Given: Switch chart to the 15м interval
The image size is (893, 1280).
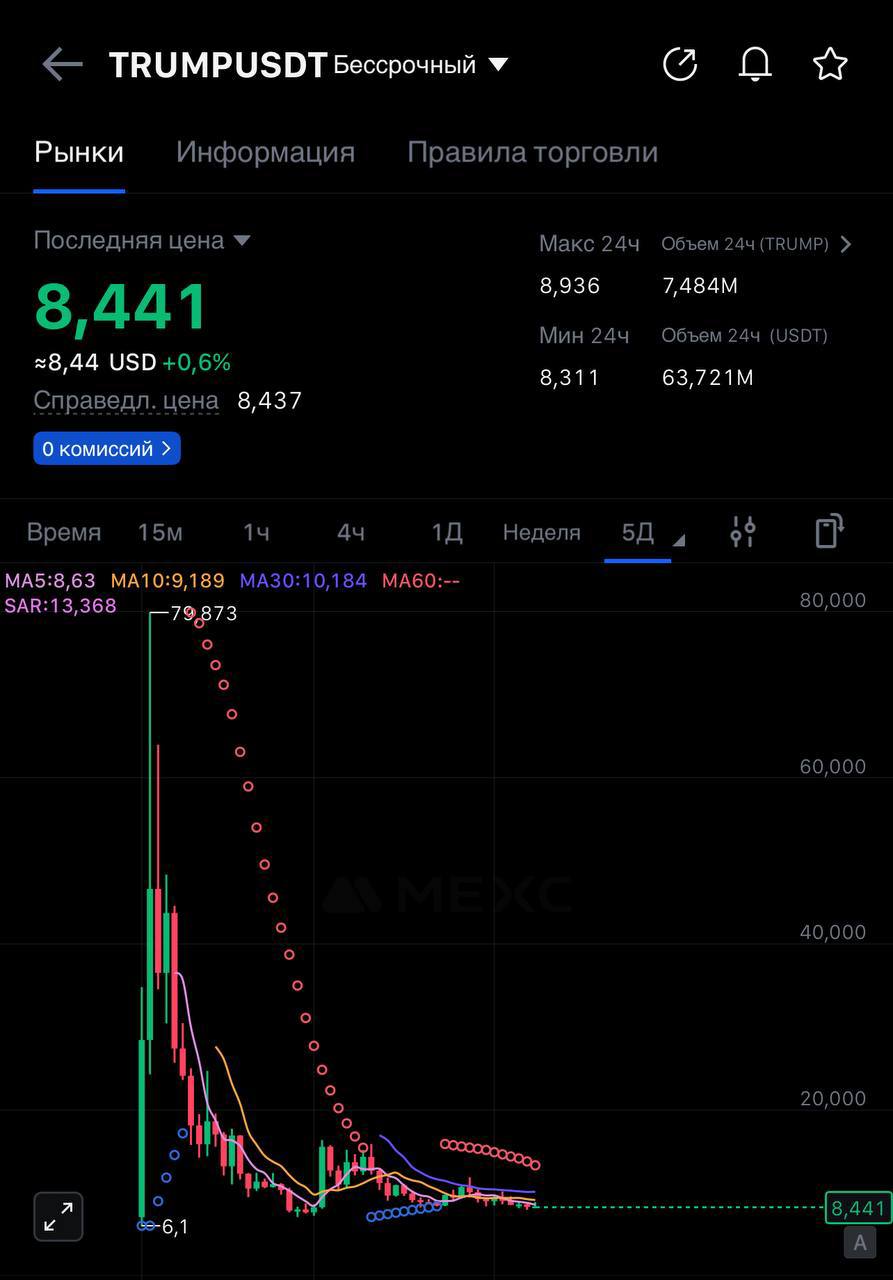Looking at the screenshot, I should pos(160,532).
